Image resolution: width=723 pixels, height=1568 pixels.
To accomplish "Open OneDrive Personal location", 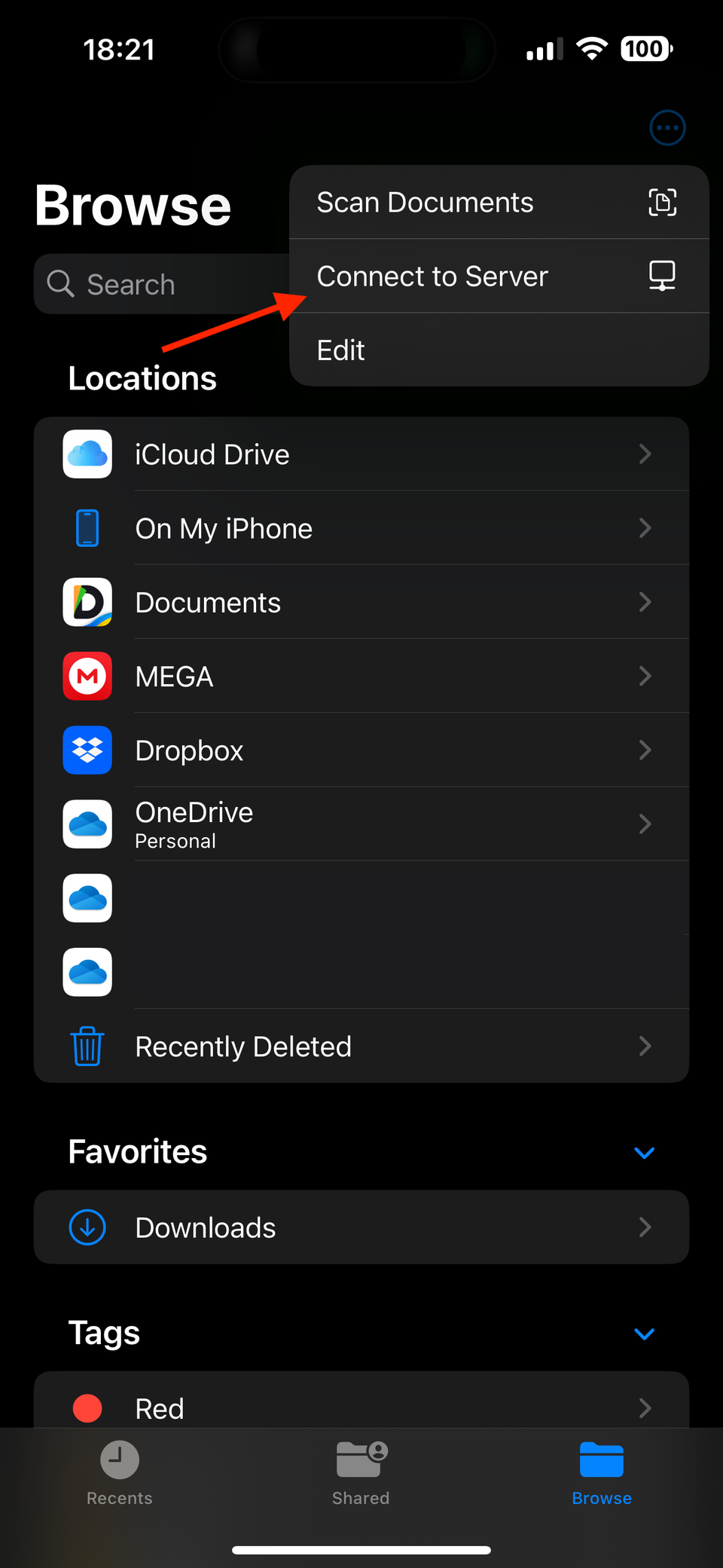I will click(x=361, y=824).
